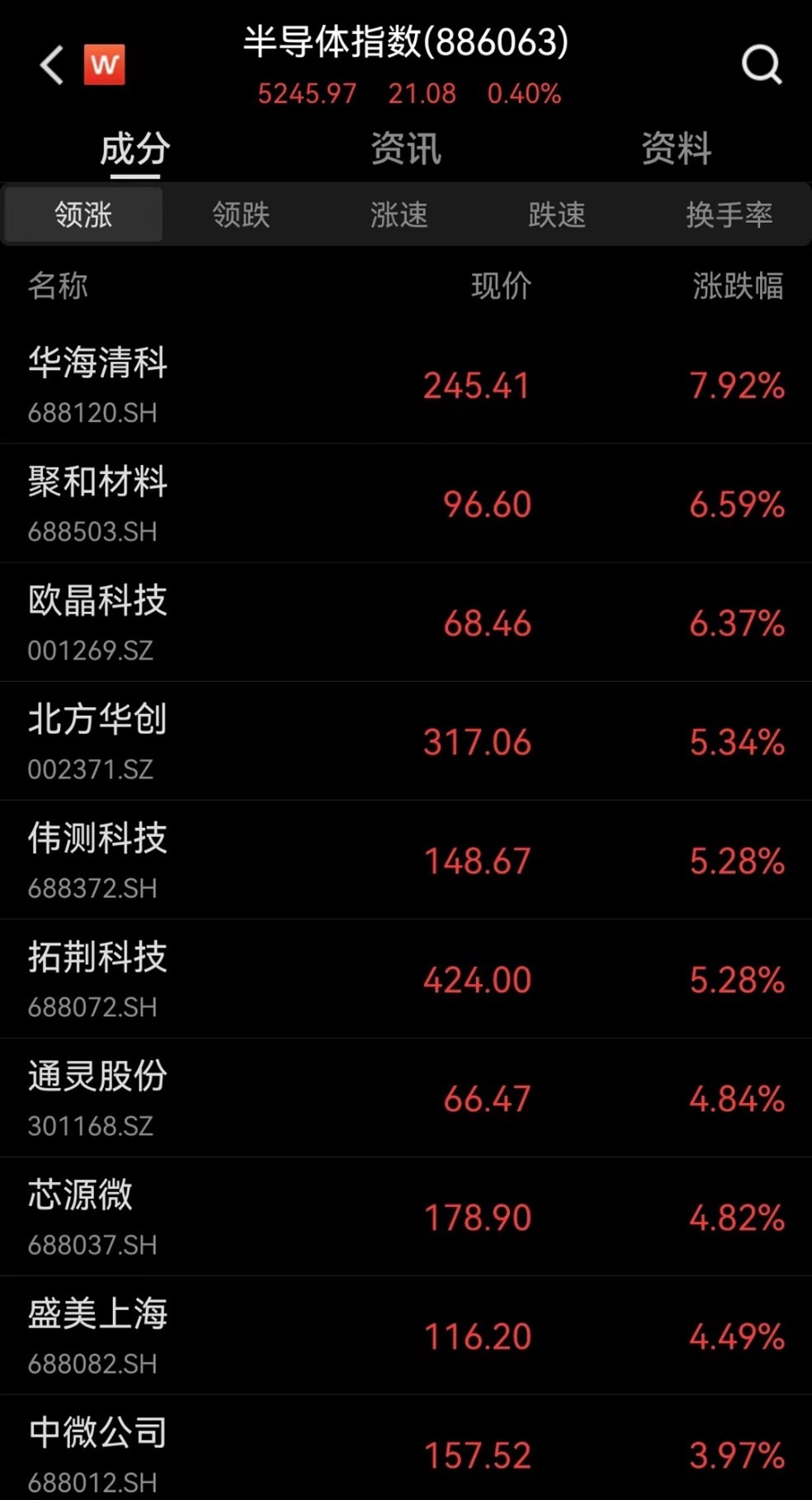Open the 中微公司 stock row
Screen dimensions: 812x1500
point(98,1452)
